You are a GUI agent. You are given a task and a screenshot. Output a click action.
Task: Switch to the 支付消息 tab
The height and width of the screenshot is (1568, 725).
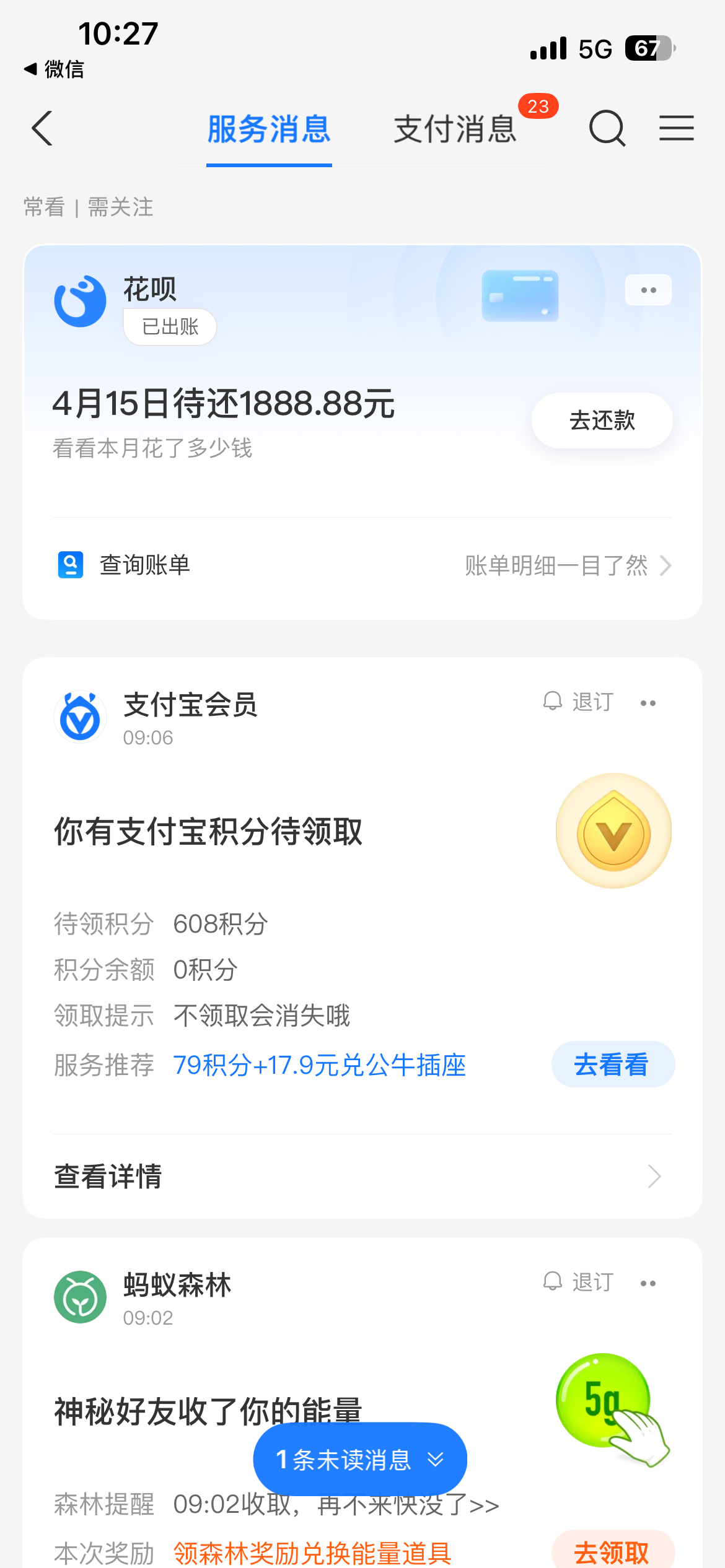[455, 129]
